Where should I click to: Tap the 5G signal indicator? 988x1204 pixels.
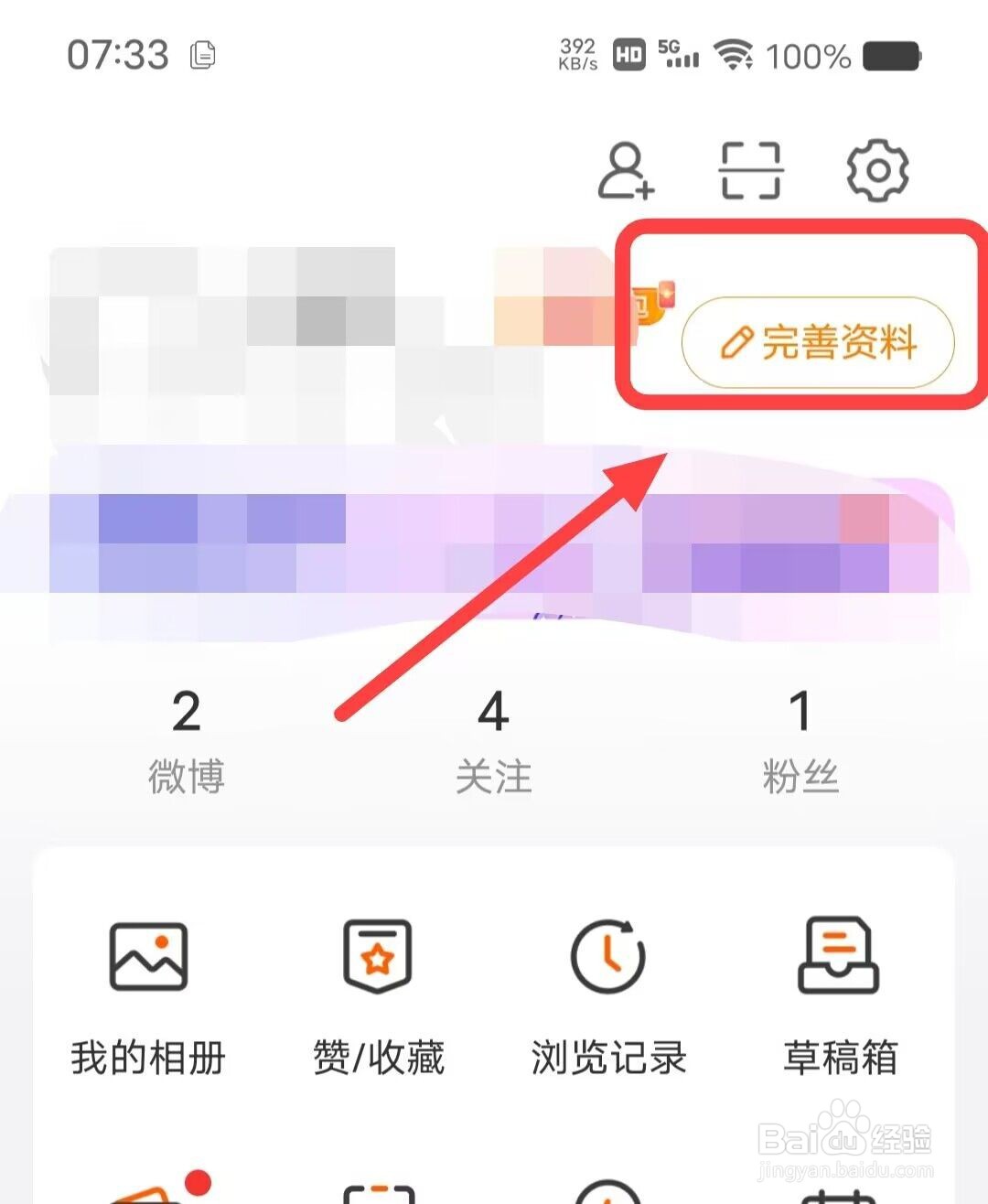tap(677, 53)
